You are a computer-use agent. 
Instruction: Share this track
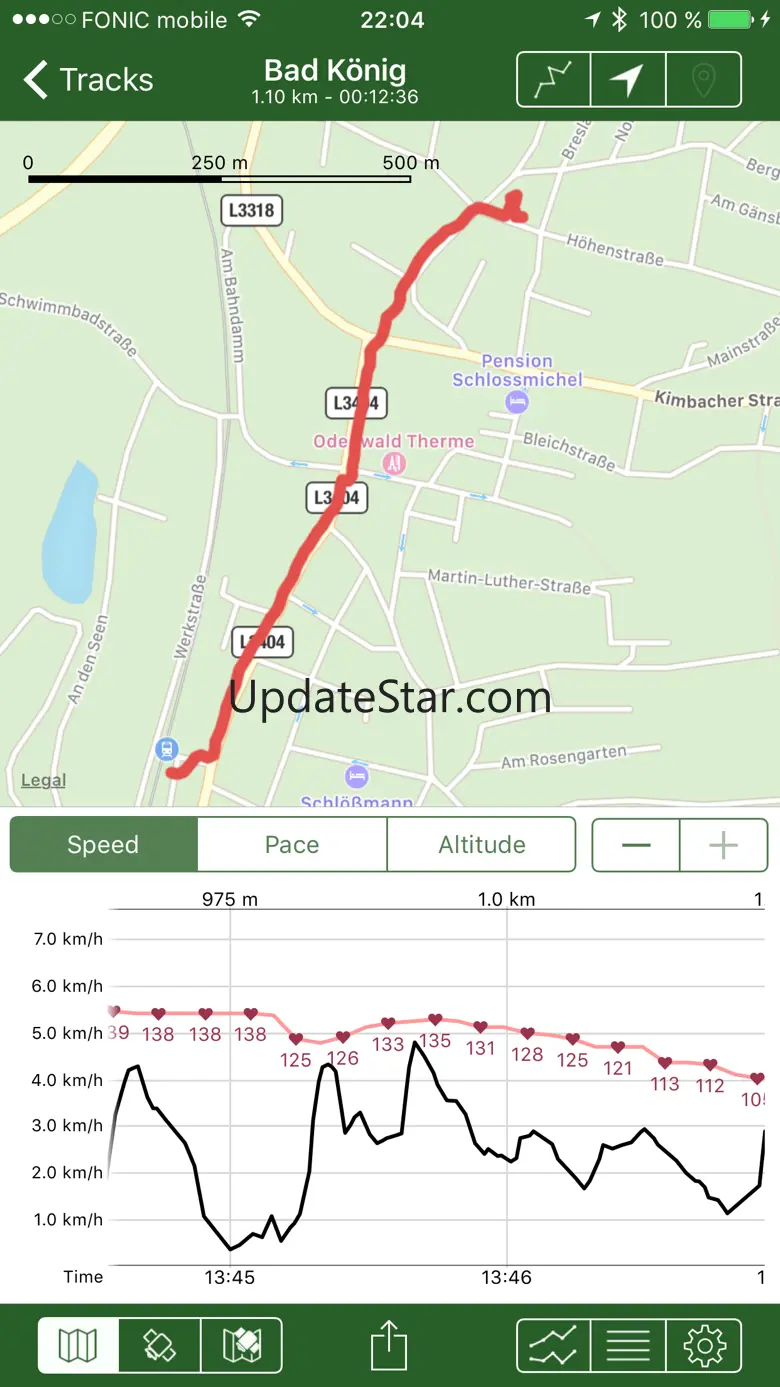(389, 1346)
